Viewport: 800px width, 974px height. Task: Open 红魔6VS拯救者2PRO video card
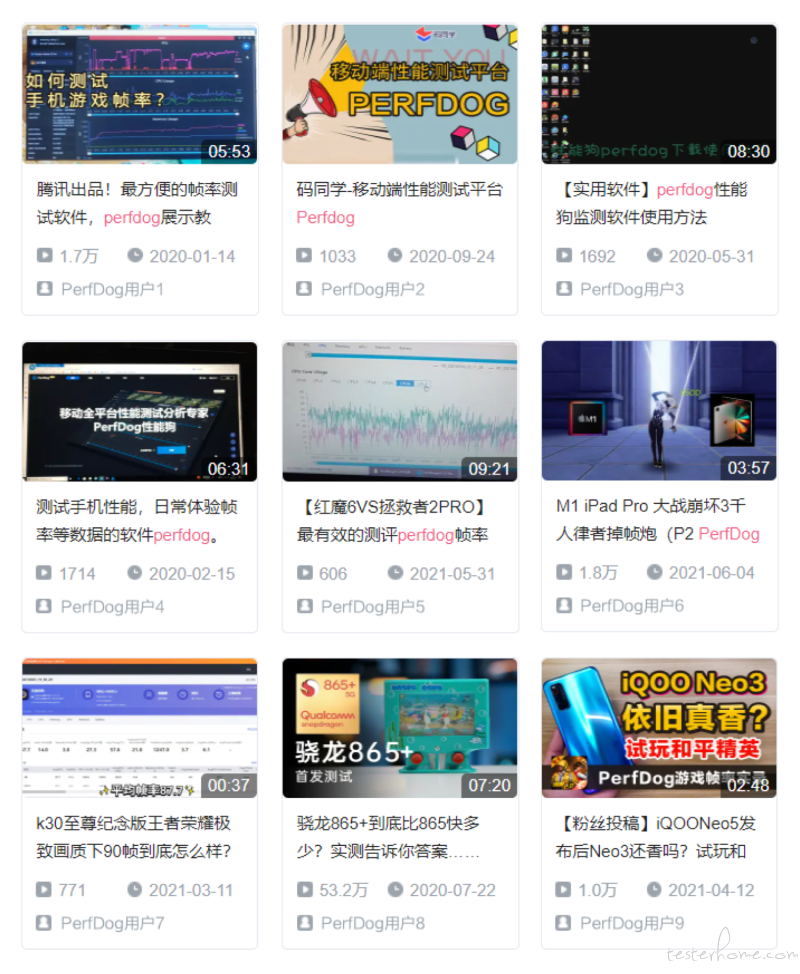pyautogui.click(x=400, y=411)
